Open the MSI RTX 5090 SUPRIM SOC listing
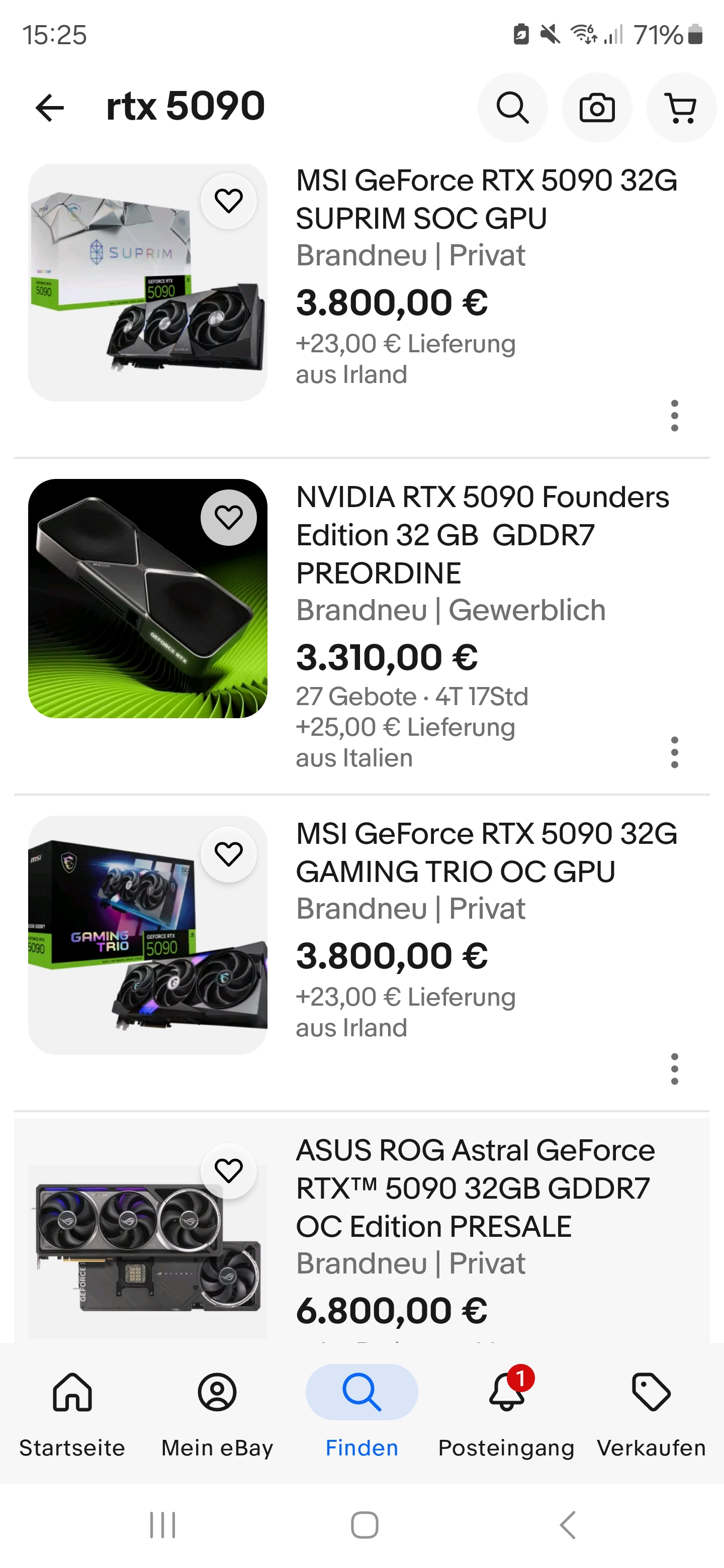Screen dimensions: 724x1568 pyautogui.click(x=485, y=200)
